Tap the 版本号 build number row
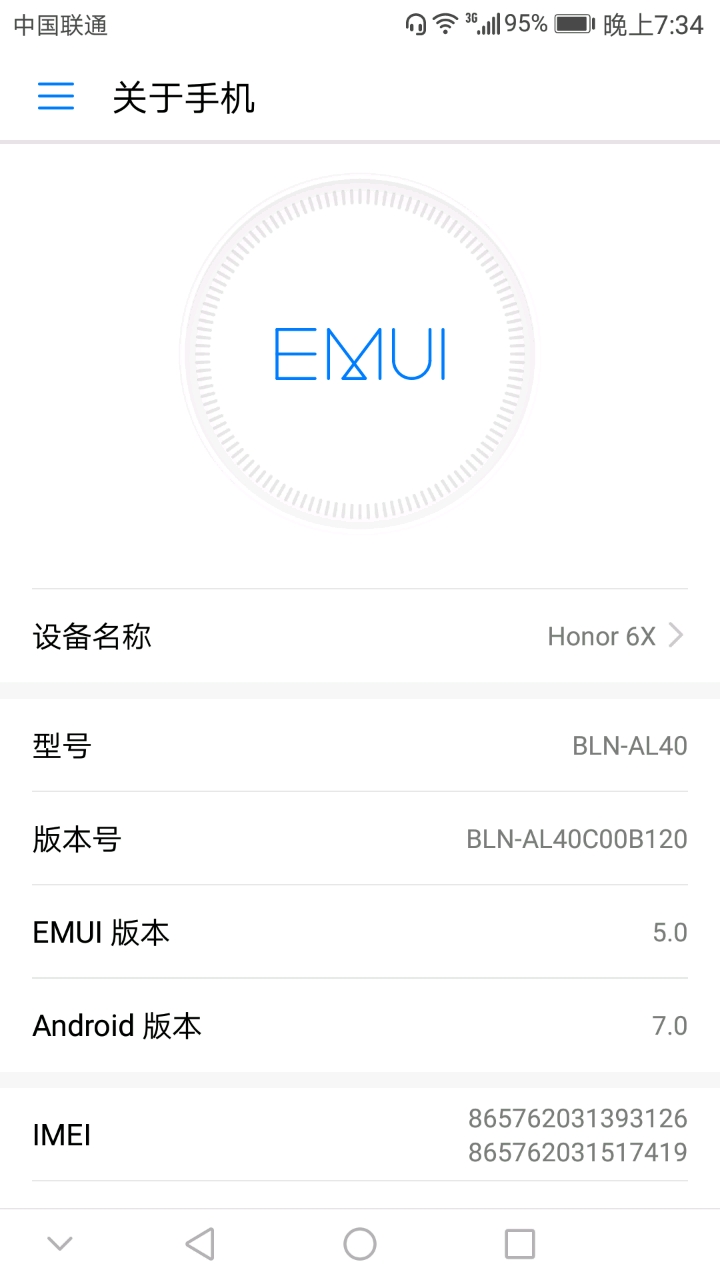This screenshot has height=1280, width=720. click(360, 838)
